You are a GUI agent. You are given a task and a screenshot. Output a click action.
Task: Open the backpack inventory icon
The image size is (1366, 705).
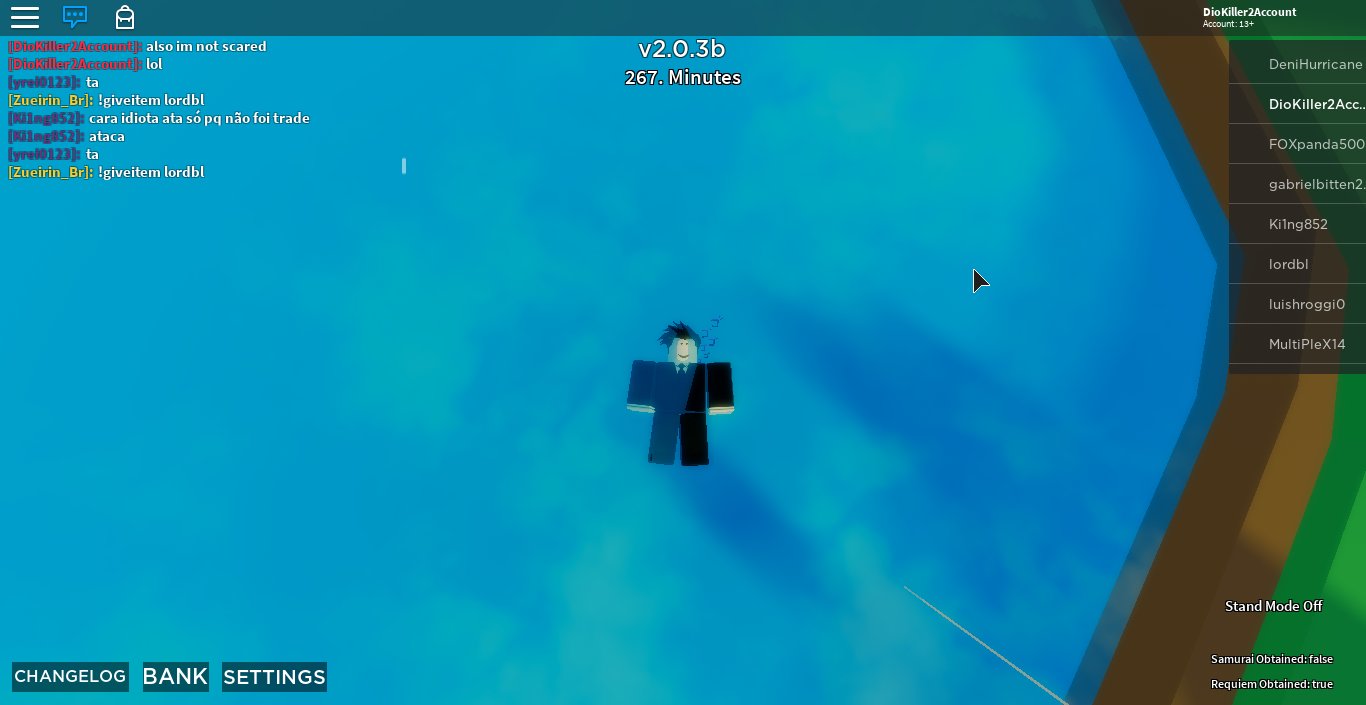(x=124, y=17)
